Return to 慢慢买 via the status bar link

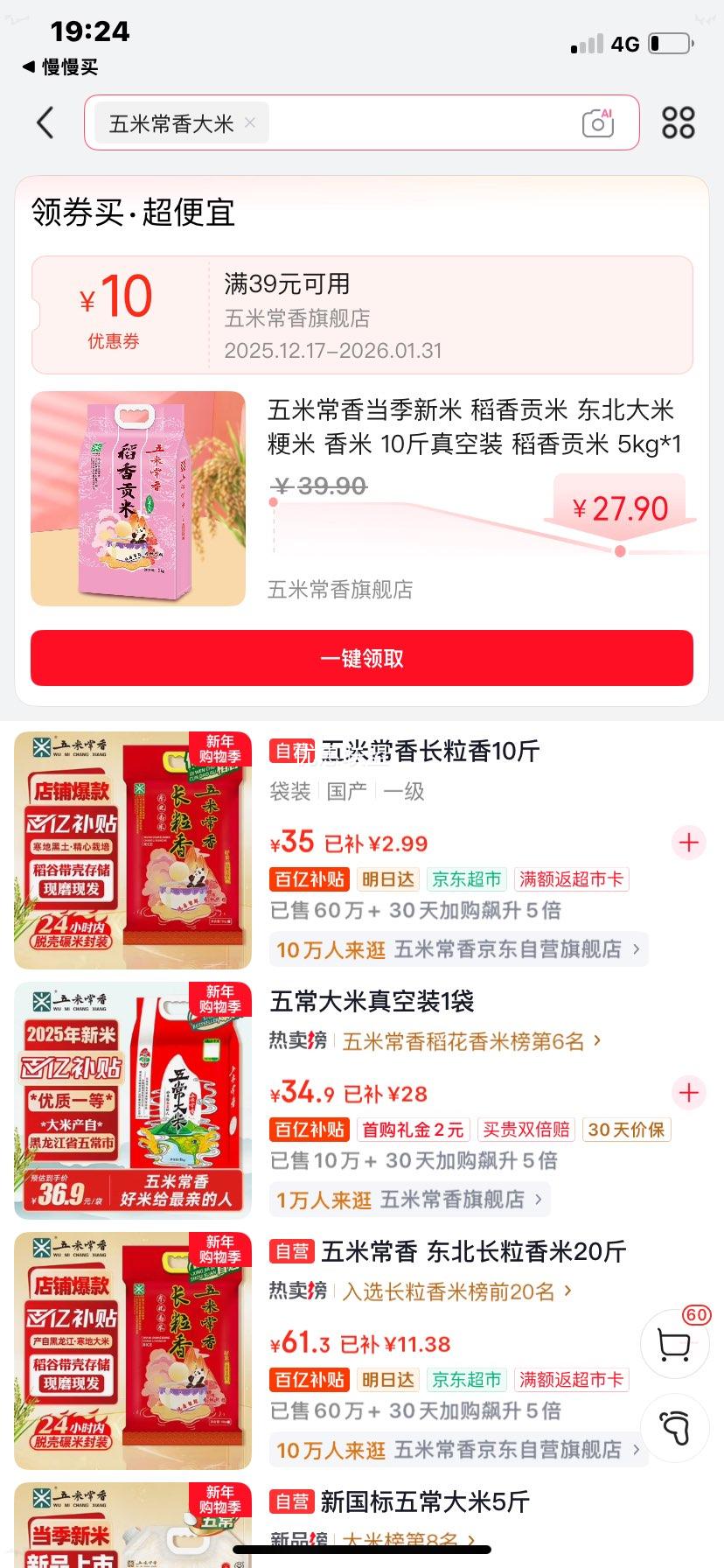[x=61, y=66]
